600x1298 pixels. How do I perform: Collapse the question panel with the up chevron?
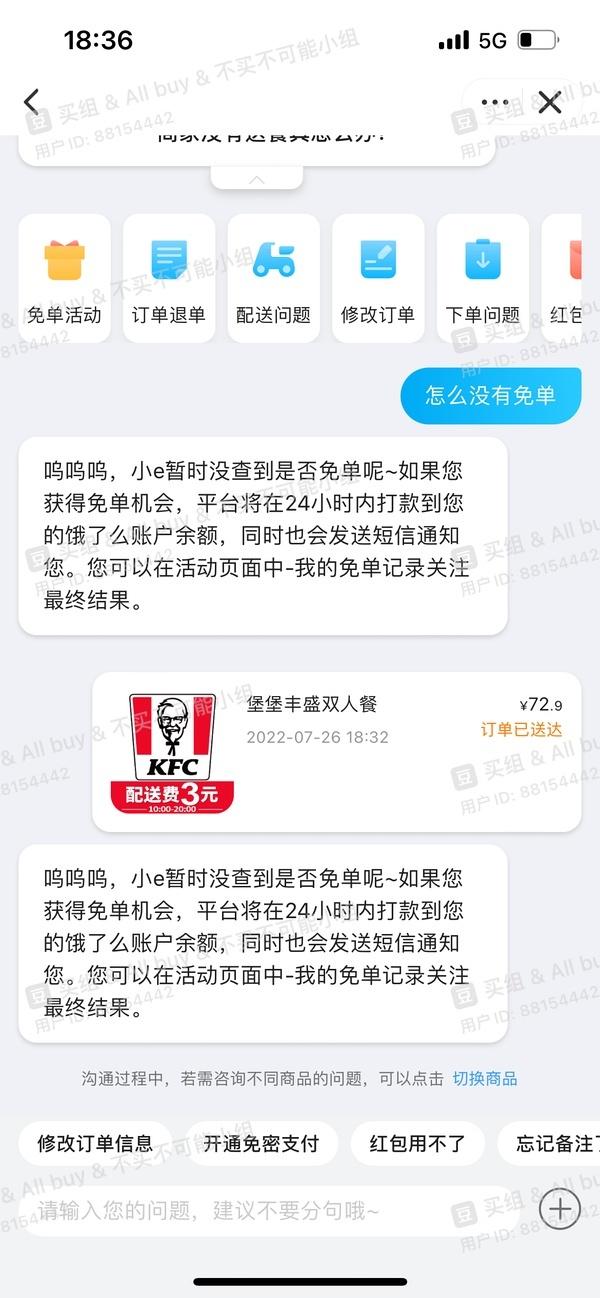click(x=257, y=178)
